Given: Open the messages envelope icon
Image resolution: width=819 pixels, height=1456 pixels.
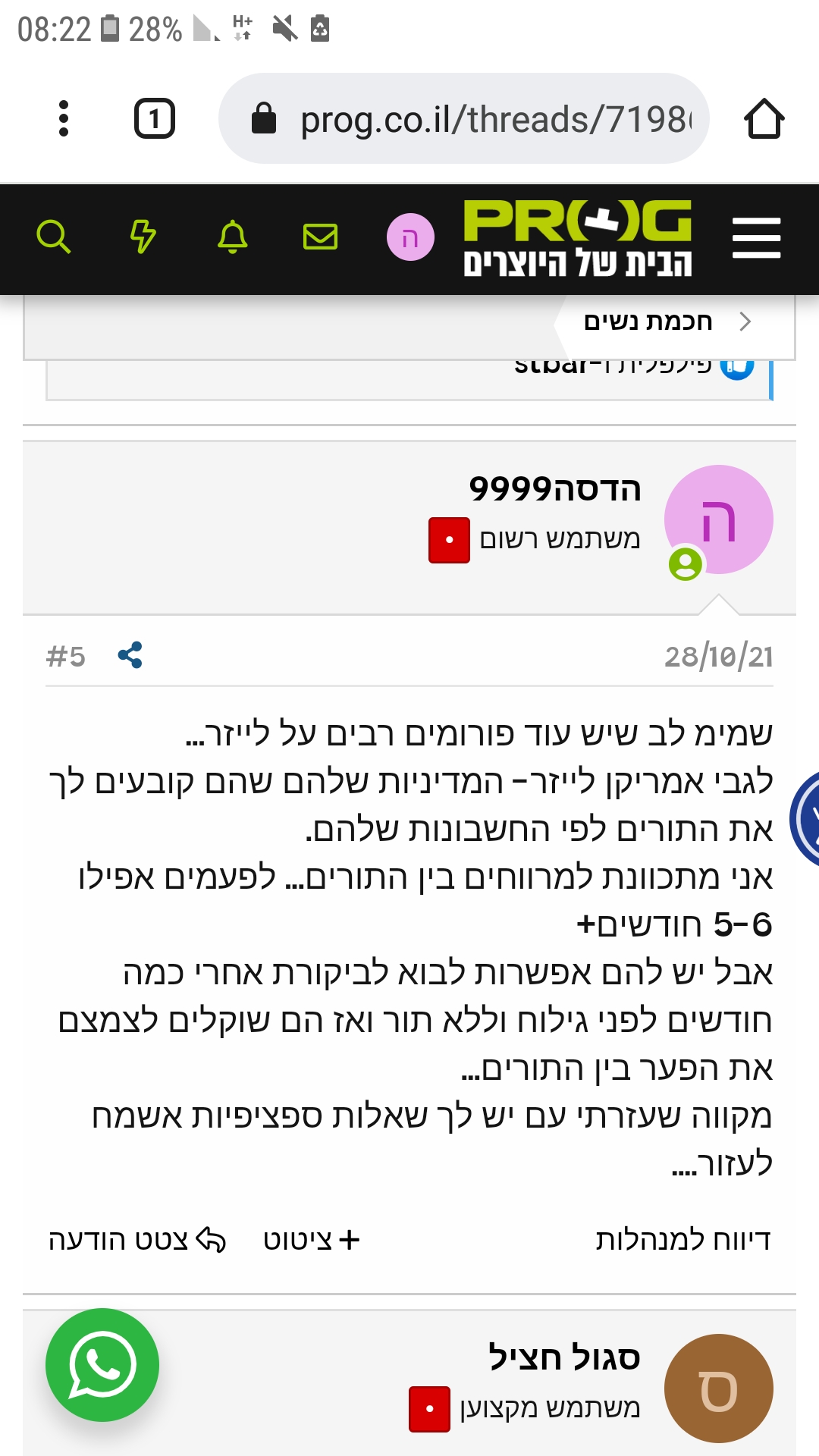Looking at the screenshot, I should click(321, 237).
